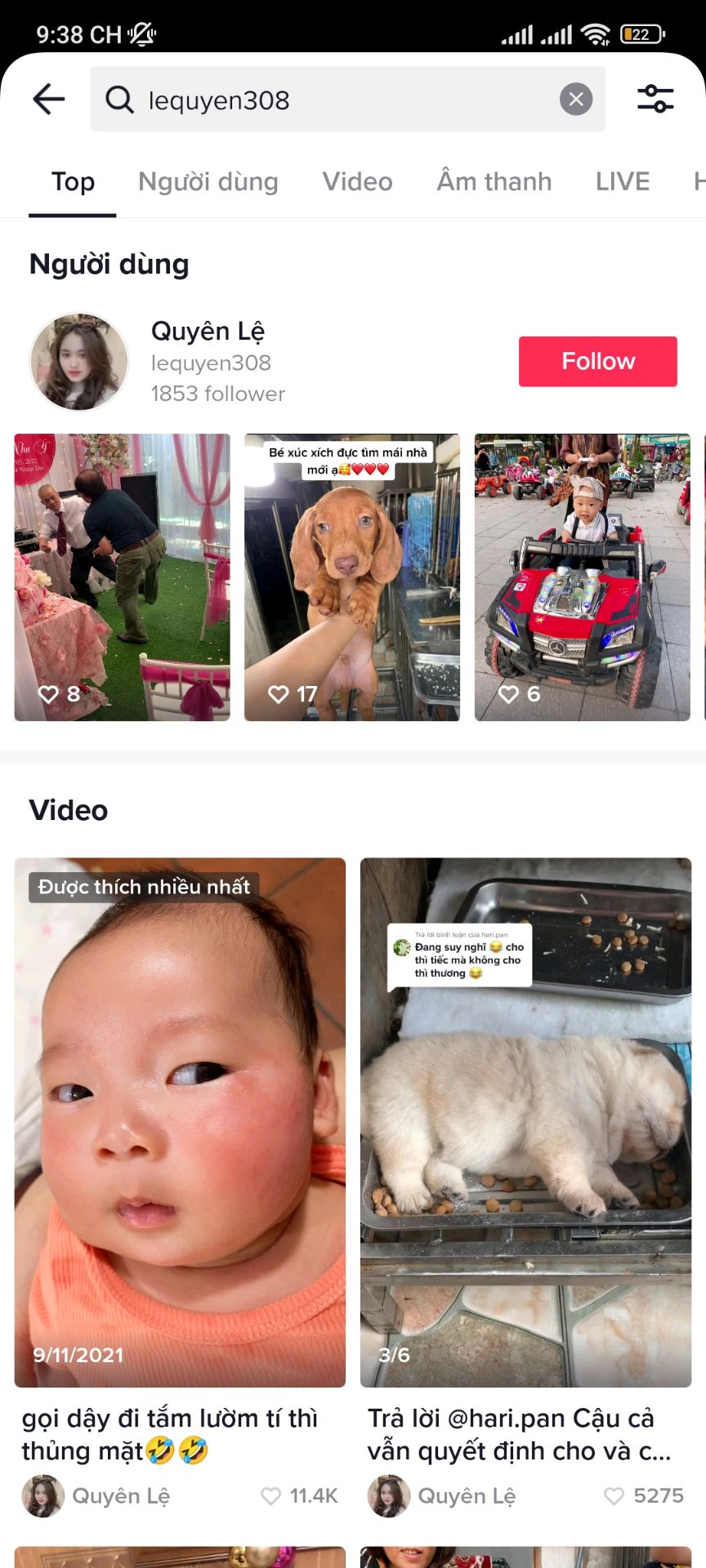Viewport: 706px width, 1568px height.
Task: Go back using the arrow
Action: [49, 100]
